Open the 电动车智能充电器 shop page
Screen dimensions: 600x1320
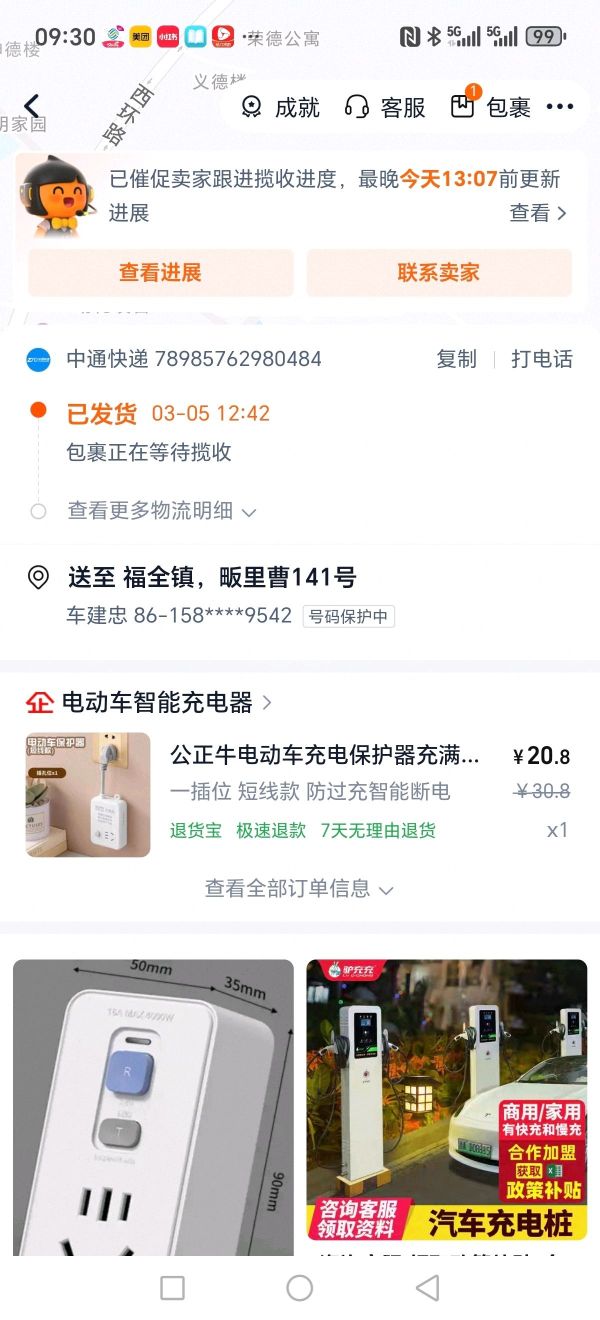(157, 703)
